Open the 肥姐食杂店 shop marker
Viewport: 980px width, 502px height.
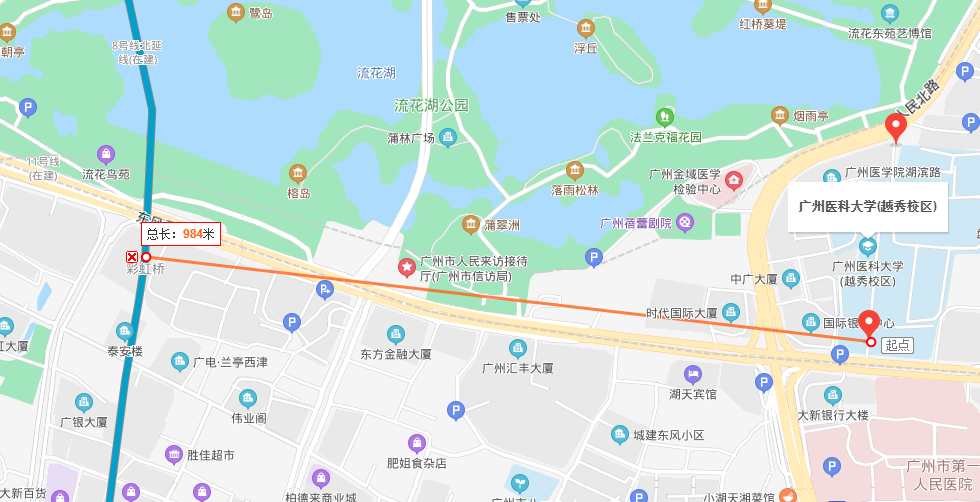[417, 444]
